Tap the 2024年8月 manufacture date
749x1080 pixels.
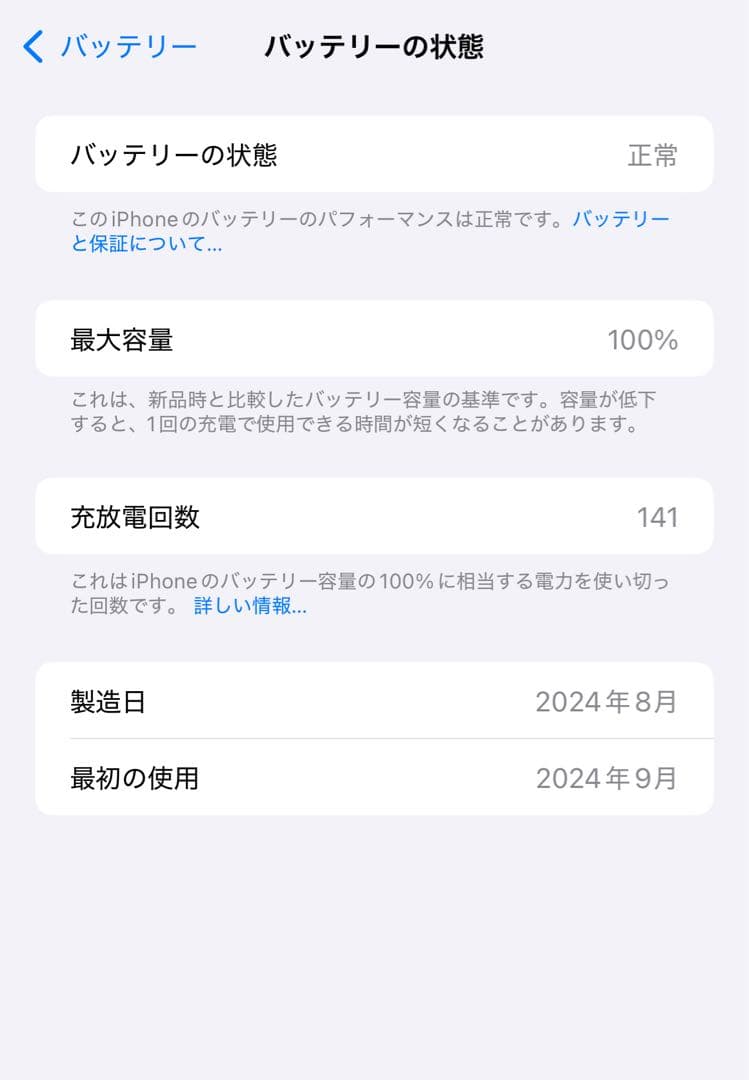tap(604, 700)
